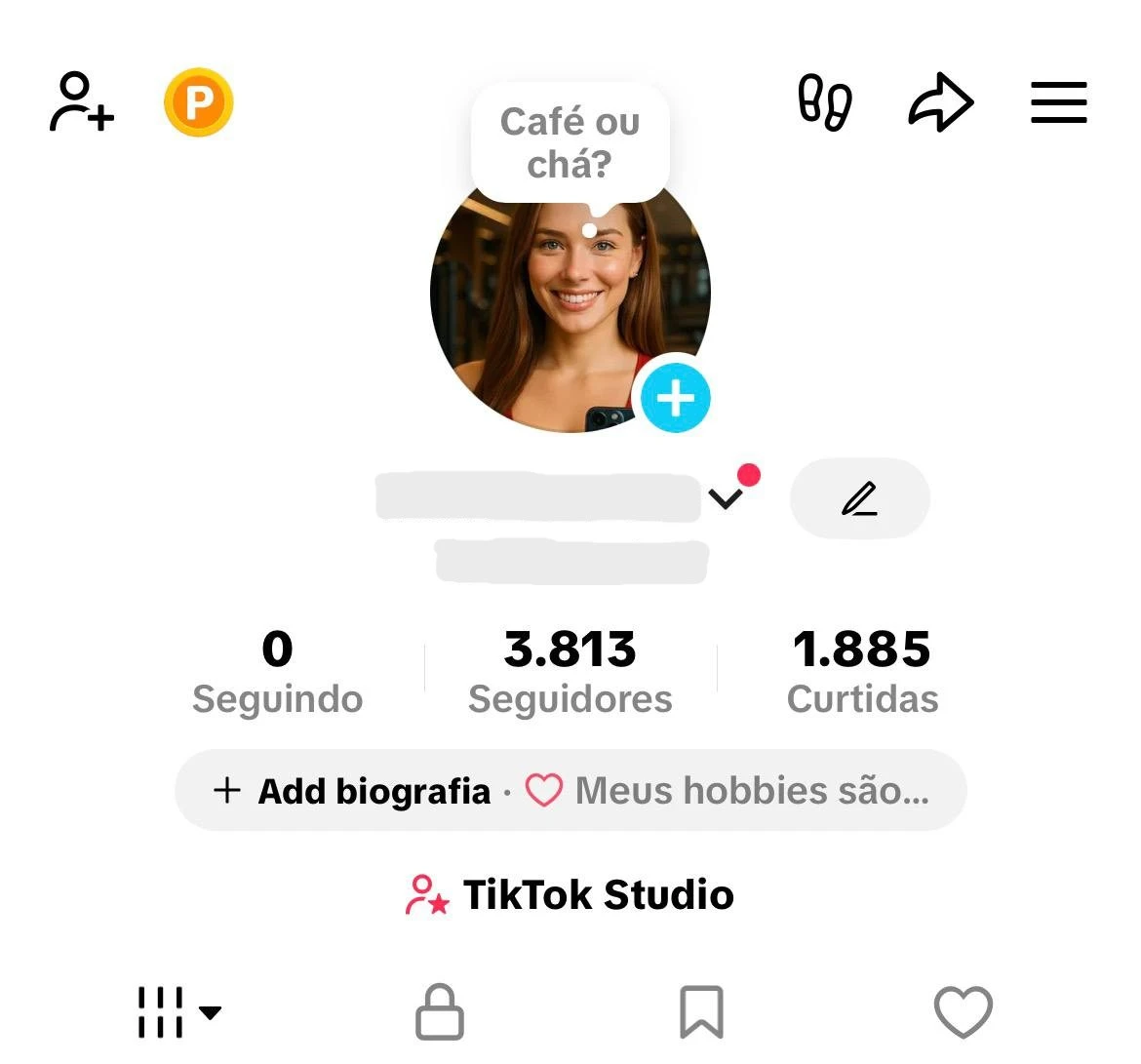
Task: Edit profile with the pencil button
Action: [859, 498]
